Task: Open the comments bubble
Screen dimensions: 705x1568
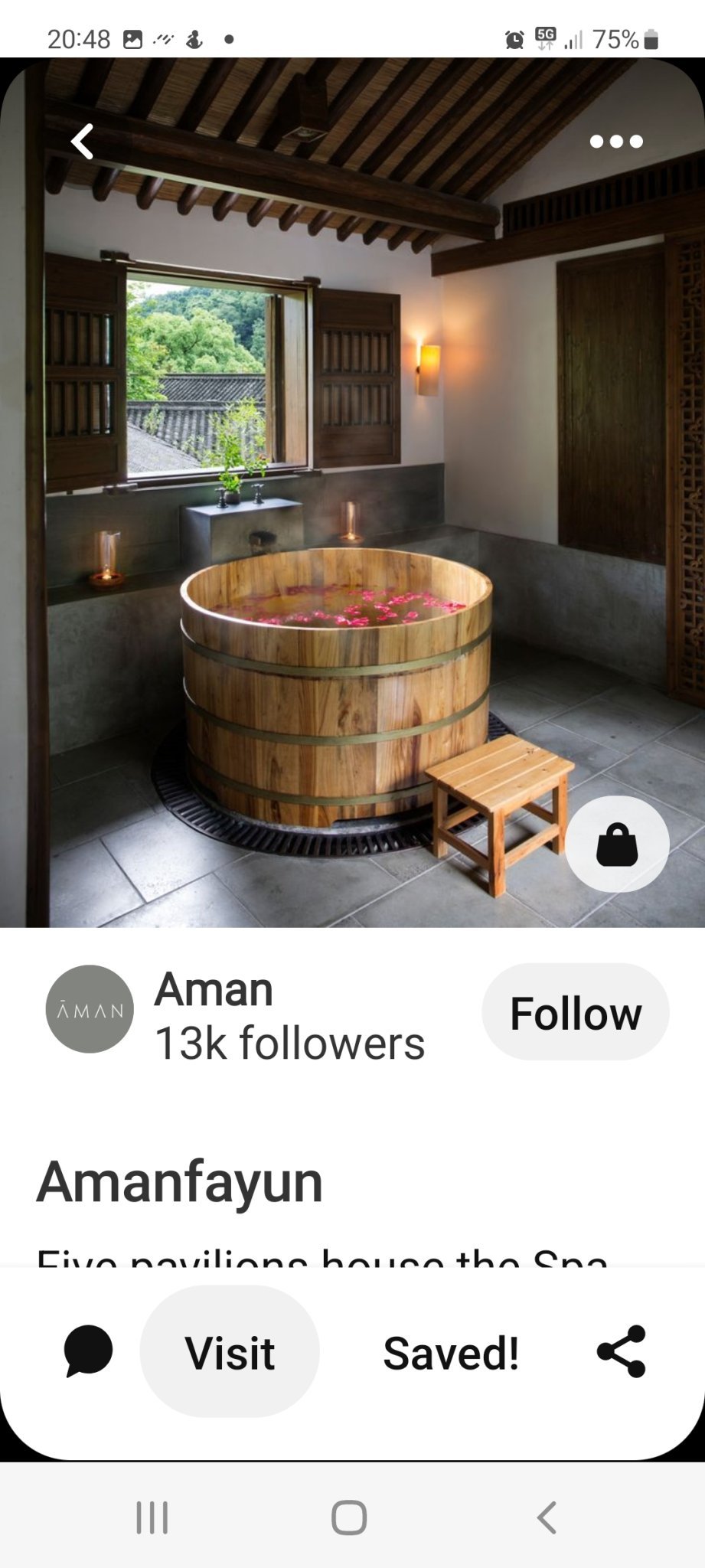Action: point(88,1351)
